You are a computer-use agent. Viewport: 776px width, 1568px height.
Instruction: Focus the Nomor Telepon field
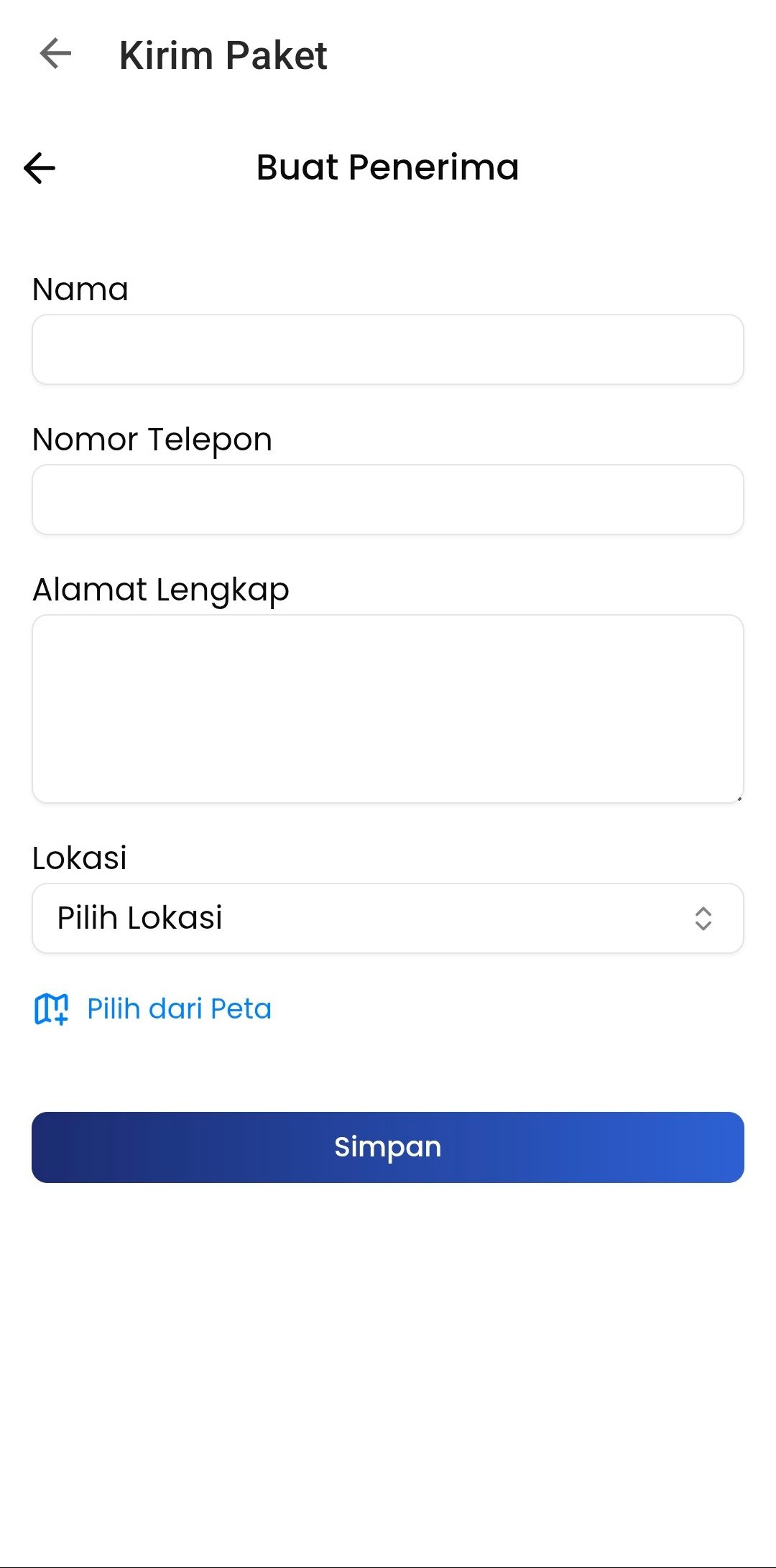388,499
